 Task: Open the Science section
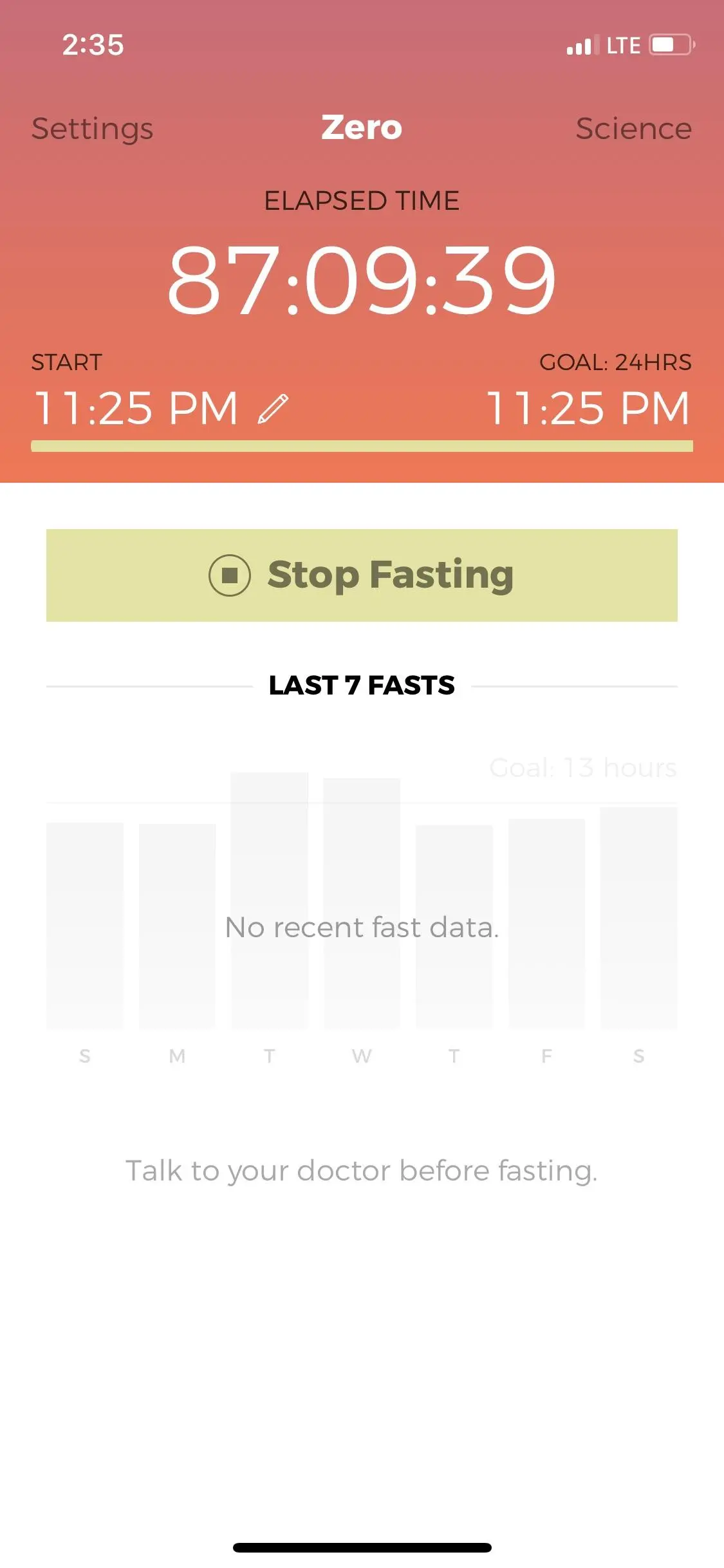(x=633, y=129)
